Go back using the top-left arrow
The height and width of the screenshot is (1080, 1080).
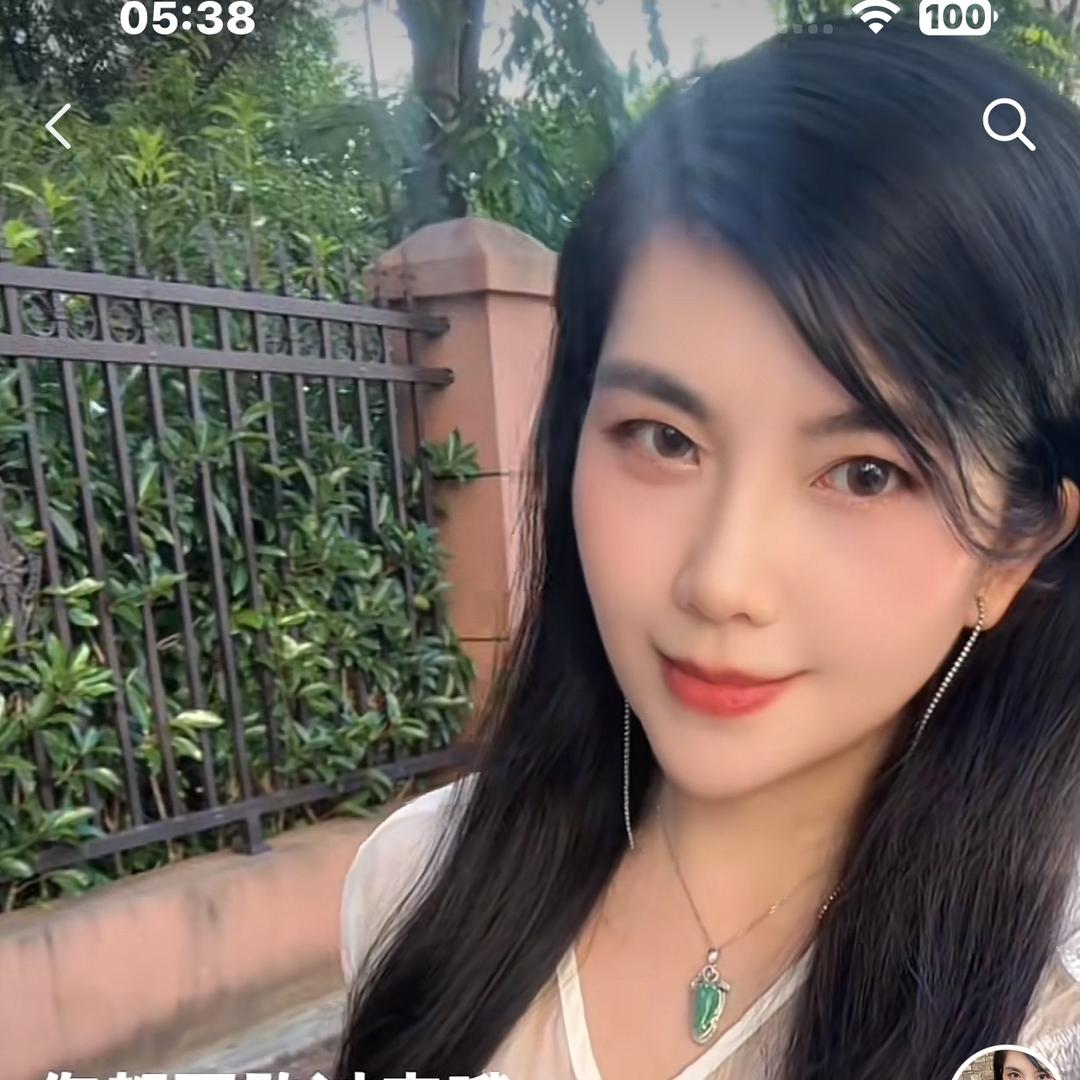click(x=59, y=126)
